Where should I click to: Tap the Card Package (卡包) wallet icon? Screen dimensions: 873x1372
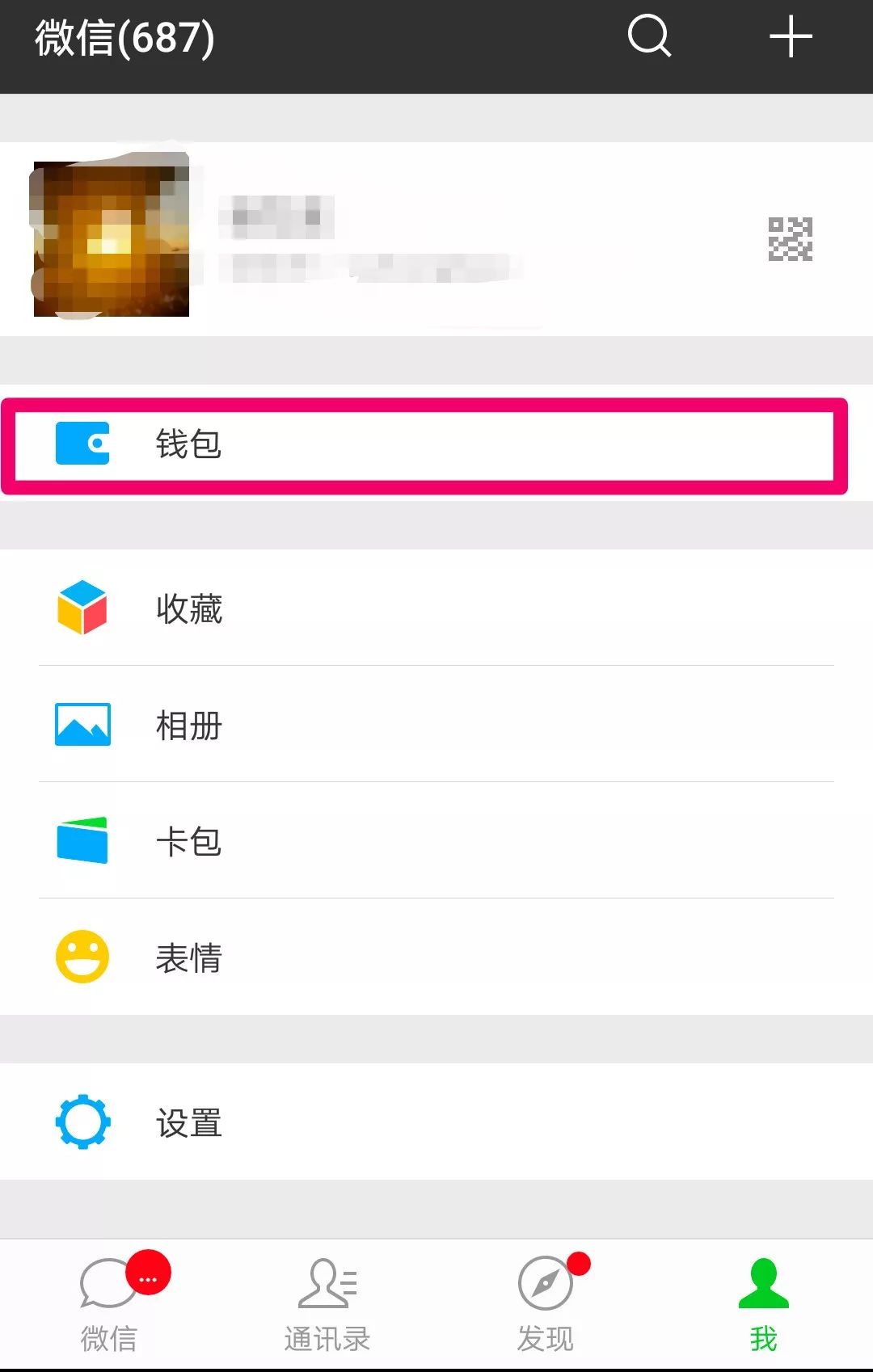click(81, 842)
